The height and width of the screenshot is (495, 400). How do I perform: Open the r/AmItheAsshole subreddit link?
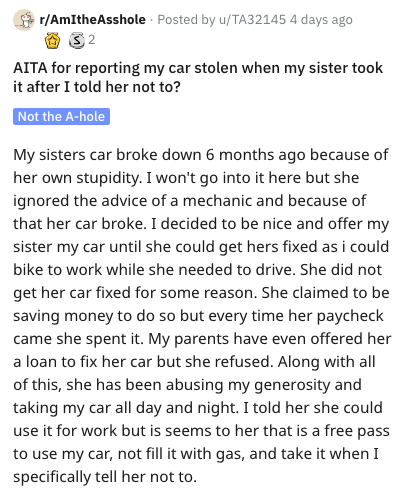[92, 20]
